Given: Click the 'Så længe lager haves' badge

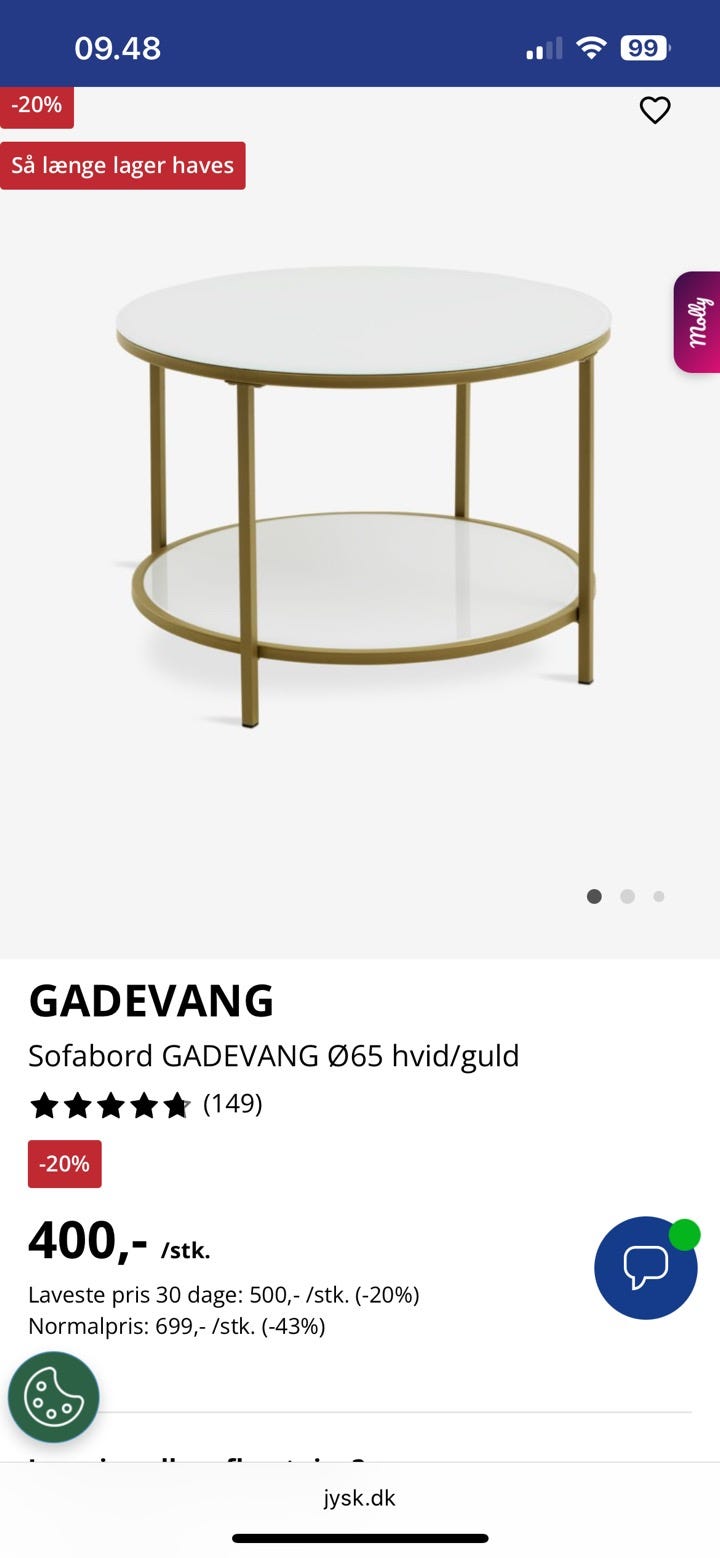Looking at the screenshot, I should tap(123, 165).
